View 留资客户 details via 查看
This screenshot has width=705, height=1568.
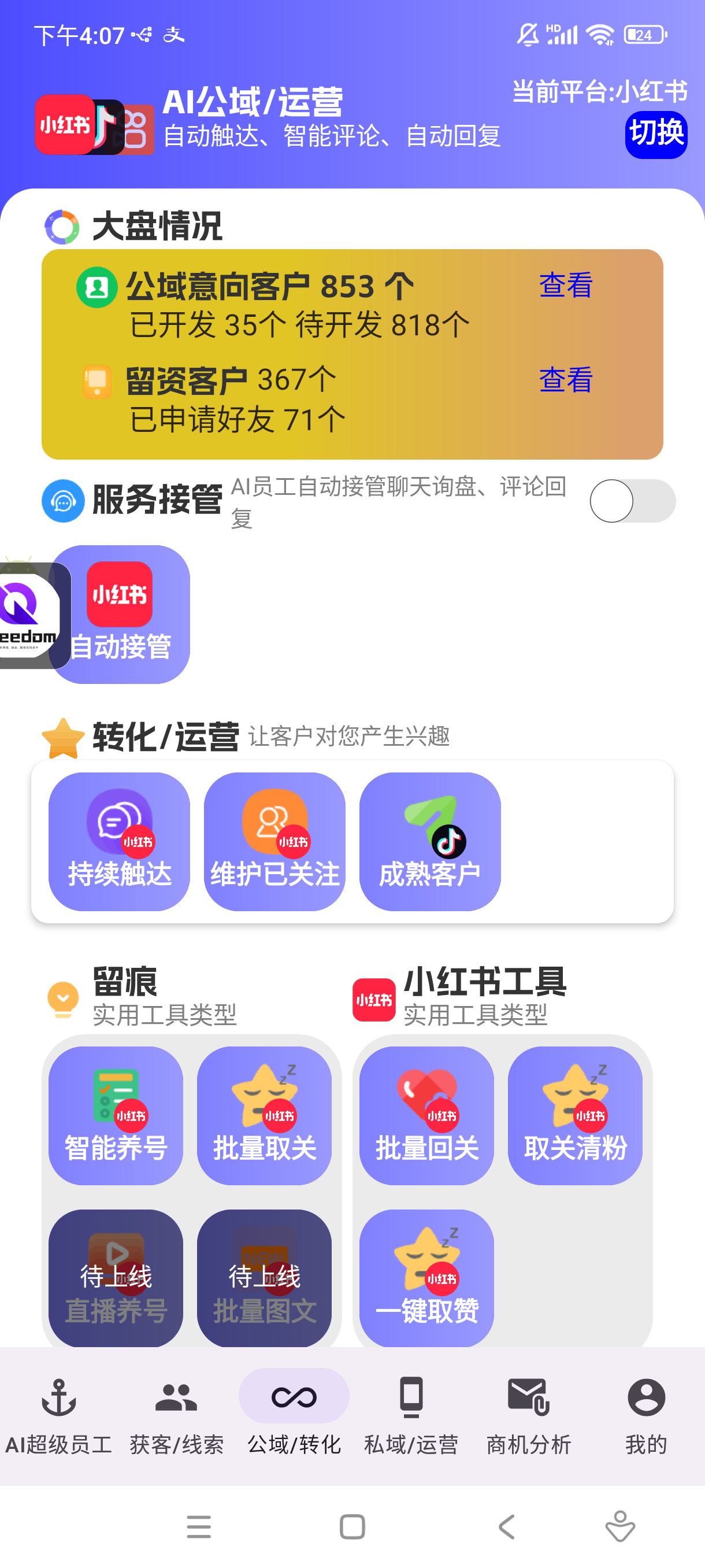coord(566,380)
